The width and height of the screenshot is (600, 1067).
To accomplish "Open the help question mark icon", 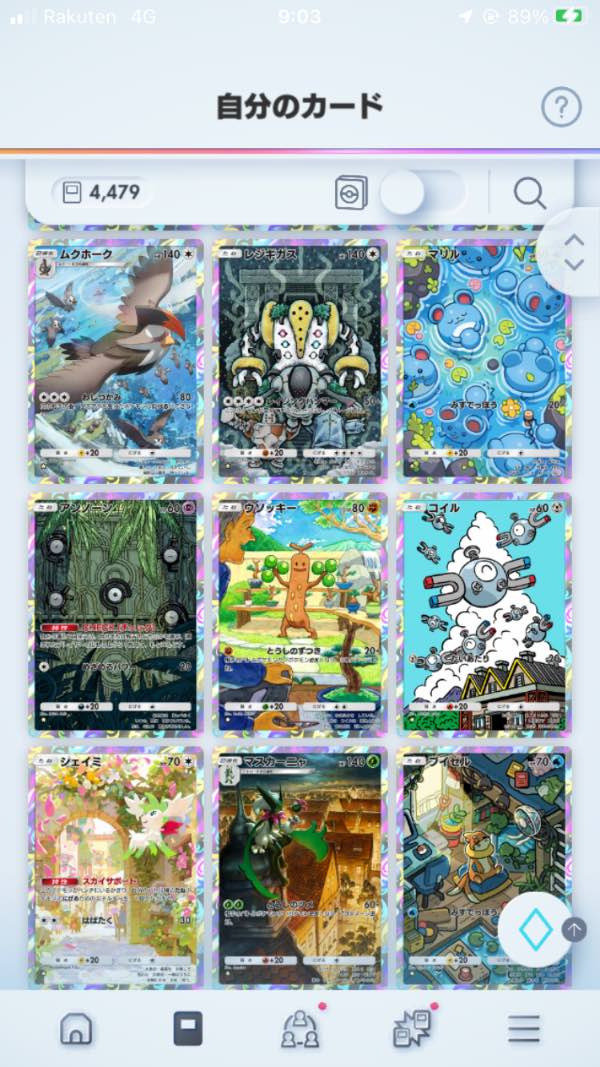I will (x=561, y=106).
